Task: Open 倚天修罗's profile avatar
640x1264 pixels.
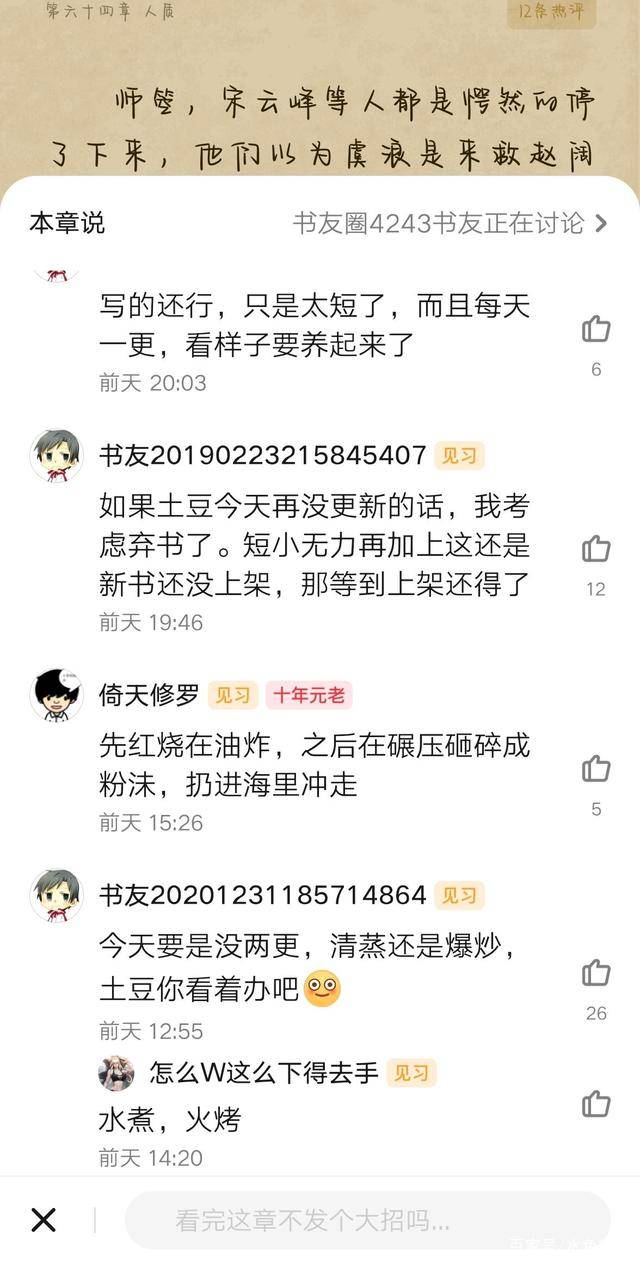Action: point(56,695)
